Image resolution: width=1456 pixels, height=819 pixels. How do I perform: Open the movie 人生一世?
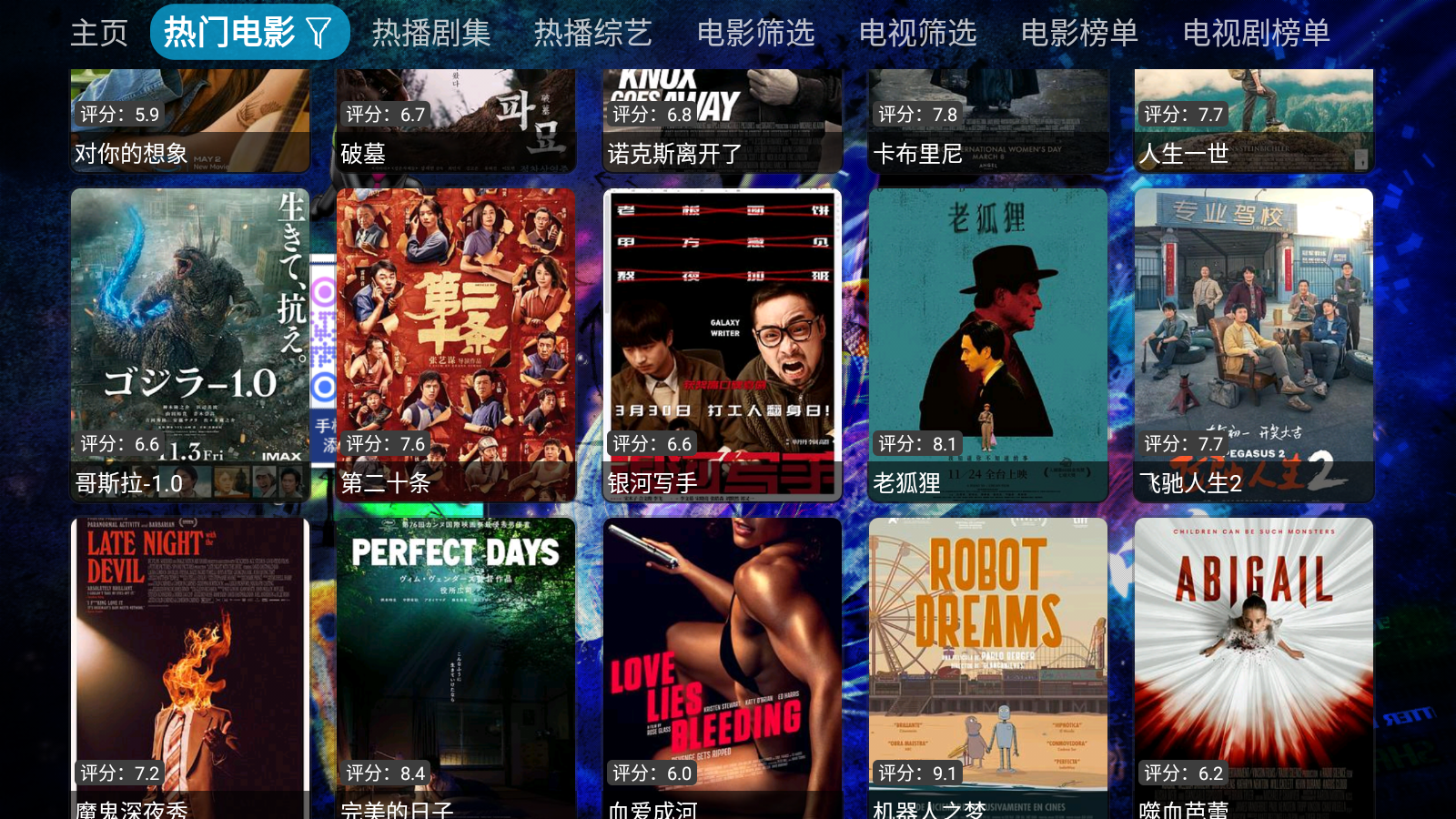click(1254, 120)
